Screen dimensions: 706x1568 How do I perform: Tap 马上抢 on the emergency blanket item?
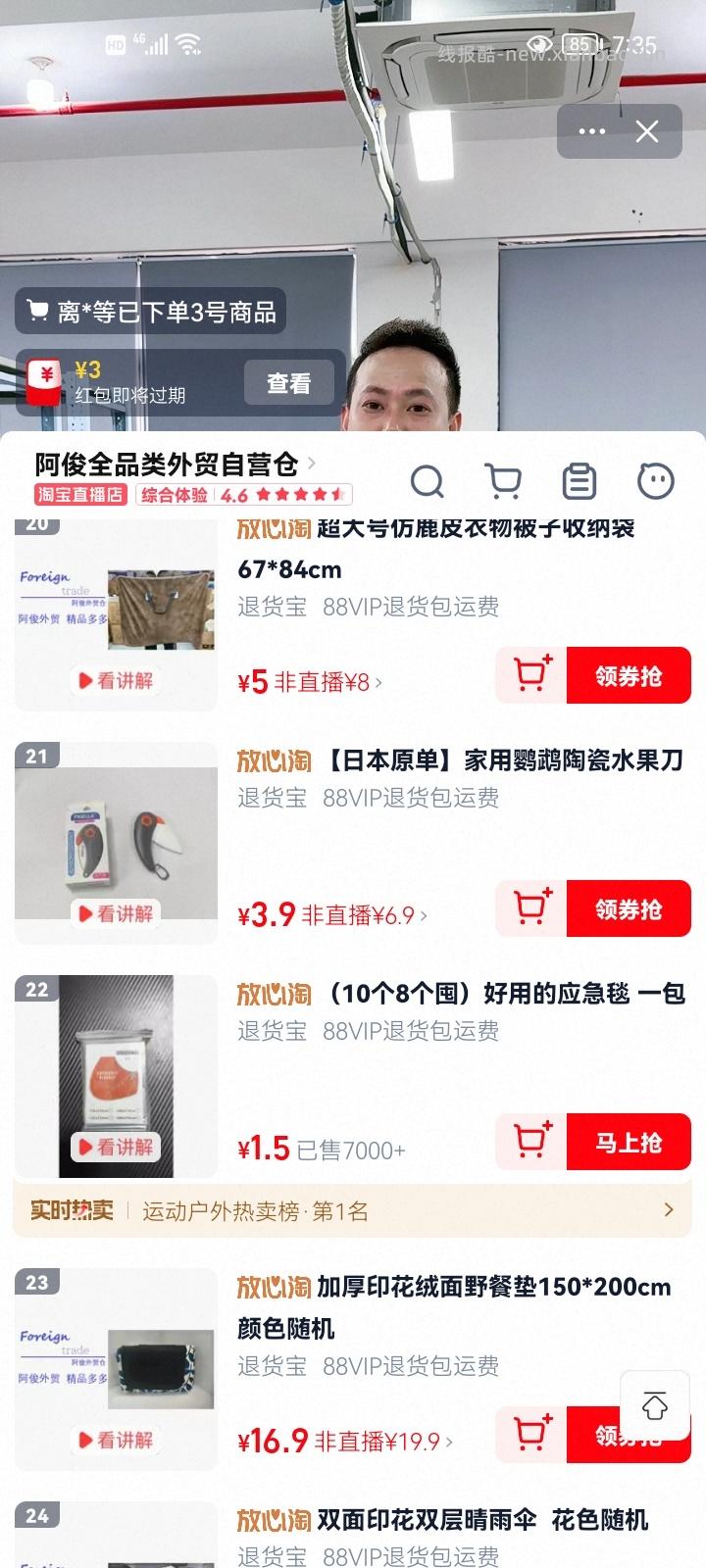(629, 1142)
